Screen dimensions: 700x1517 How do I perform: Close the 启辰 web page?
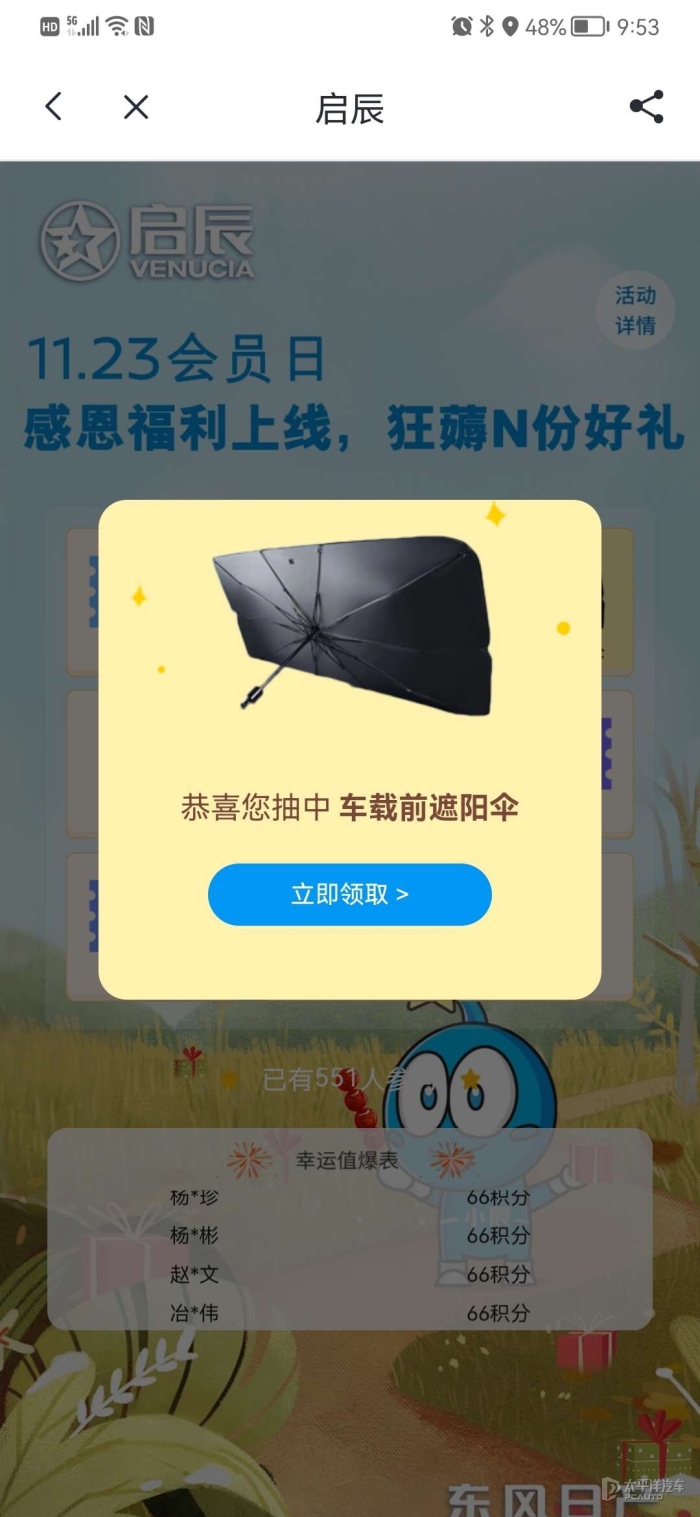click(x=136, y=107)
